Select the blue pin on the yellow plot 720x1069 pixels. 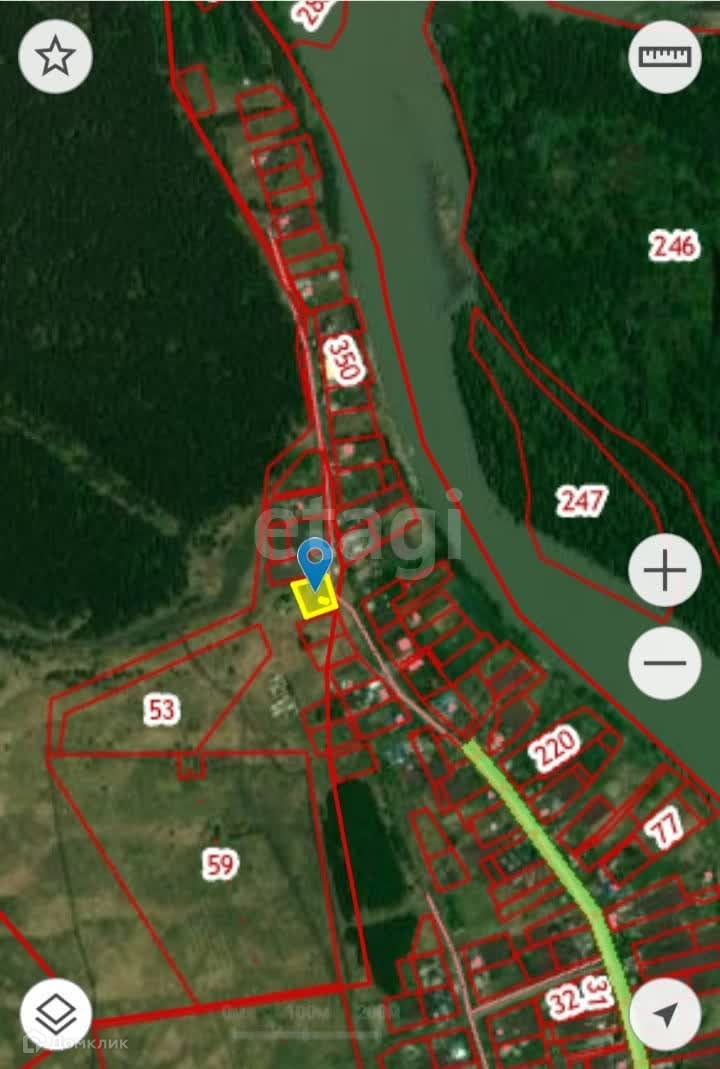pyautogui.click(x=317, y=561)
